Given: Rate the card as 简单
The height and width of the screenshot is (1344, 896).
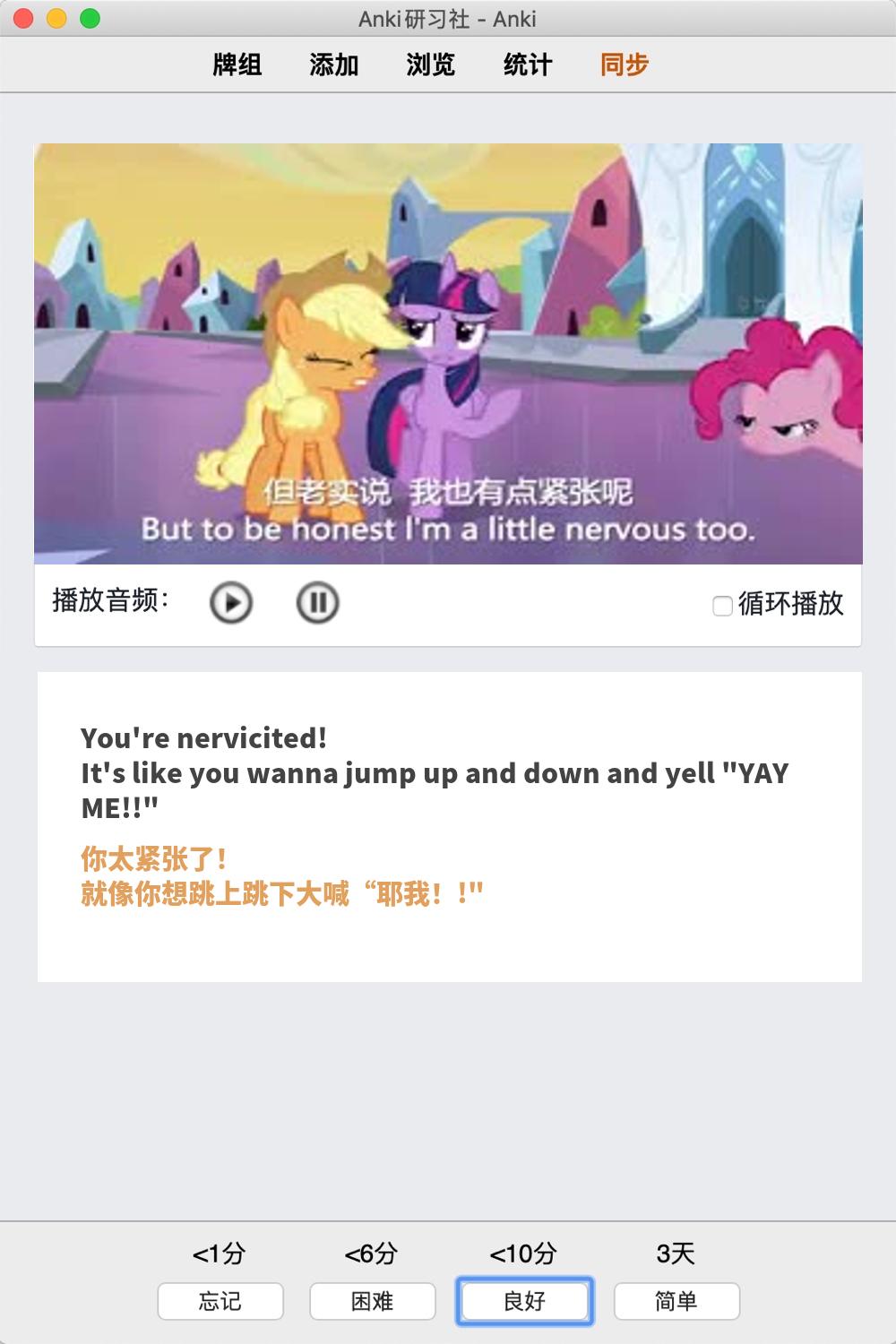Looking at the screenshot, I should coord(676,1301).
